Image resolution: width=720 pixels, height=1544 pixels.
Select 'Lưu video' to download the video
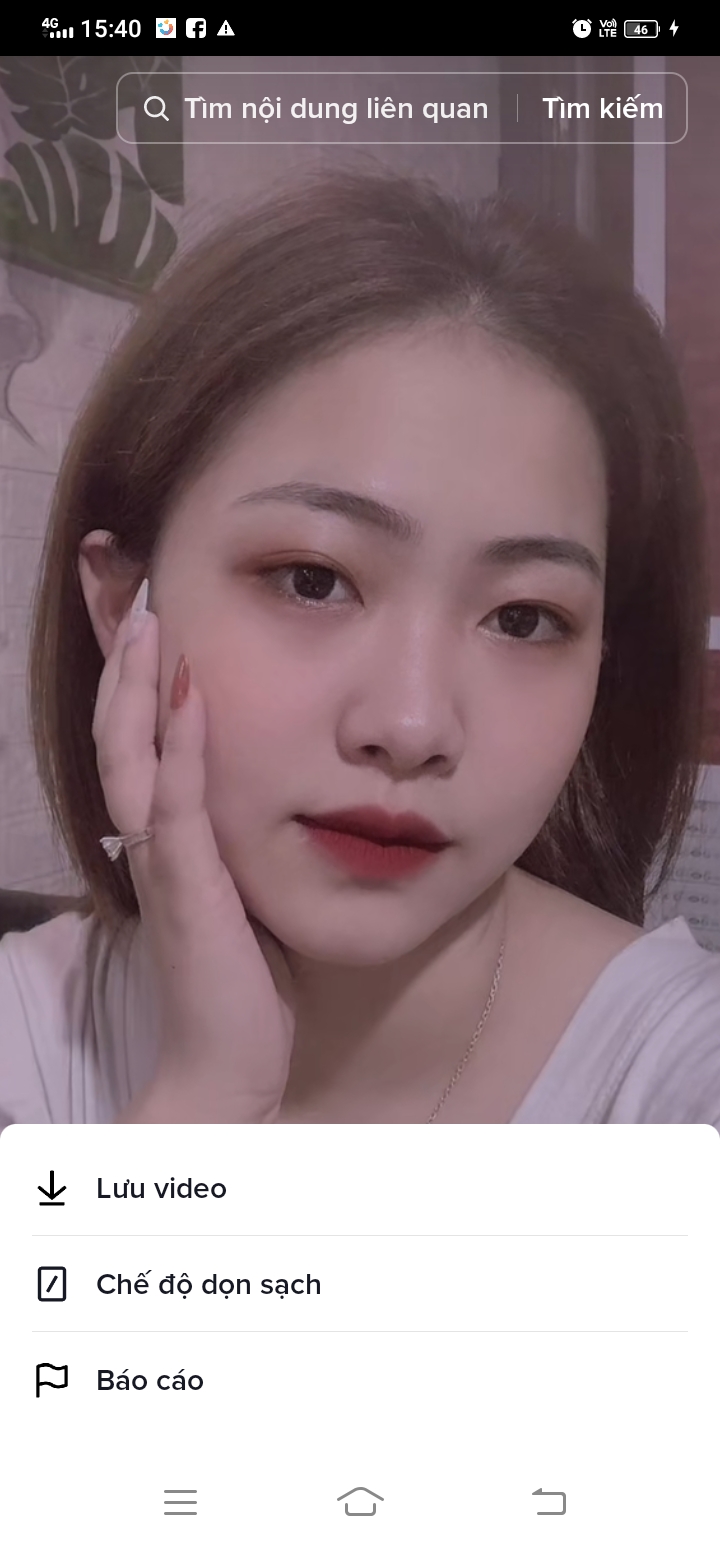click(x=161, y=1188)
